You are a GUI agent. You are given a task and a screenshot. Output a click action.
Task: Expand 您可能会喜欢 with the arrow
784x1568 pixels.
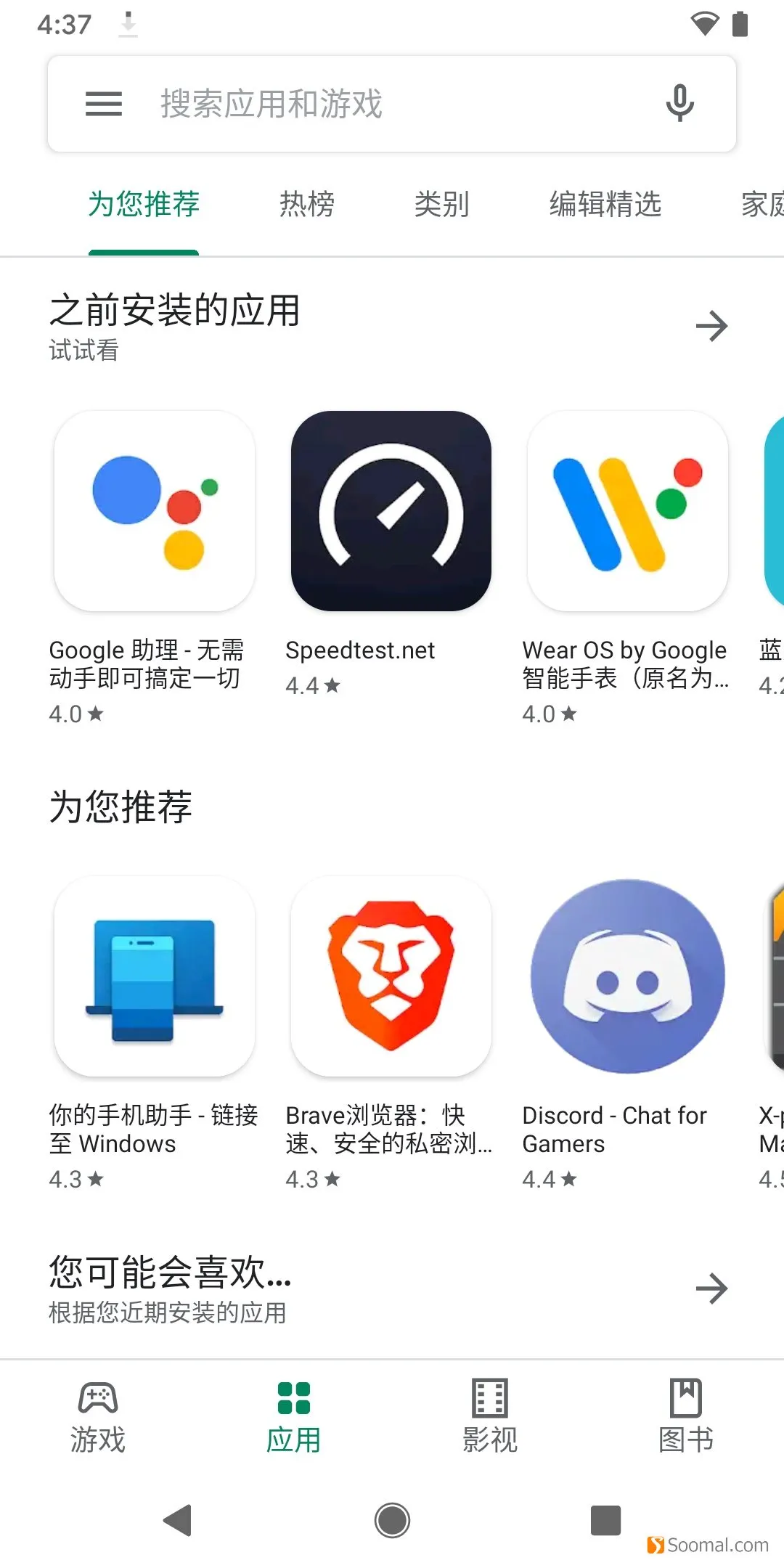[x=711, y=1289]
